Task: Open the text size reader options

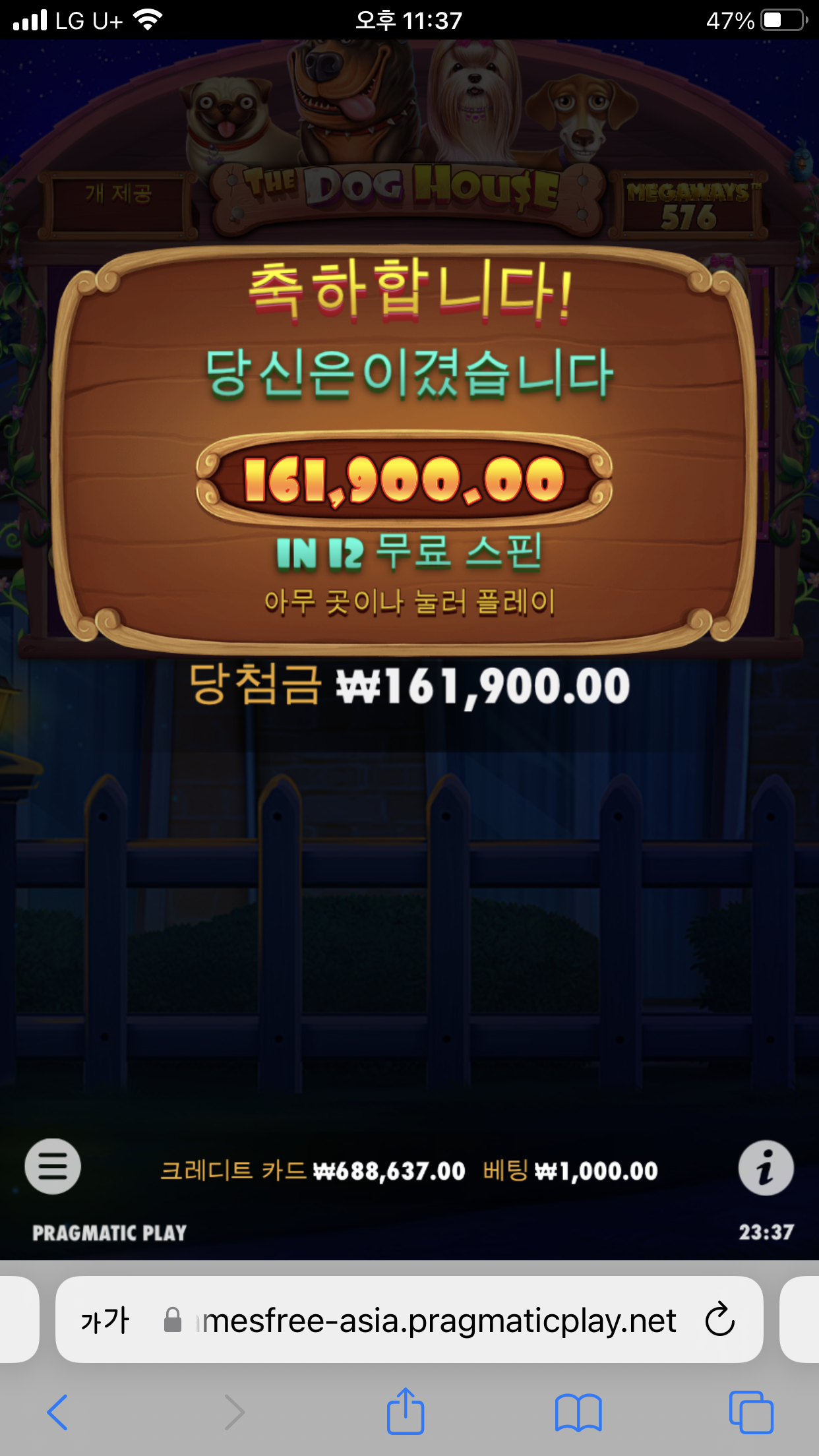Action: 105,1320
